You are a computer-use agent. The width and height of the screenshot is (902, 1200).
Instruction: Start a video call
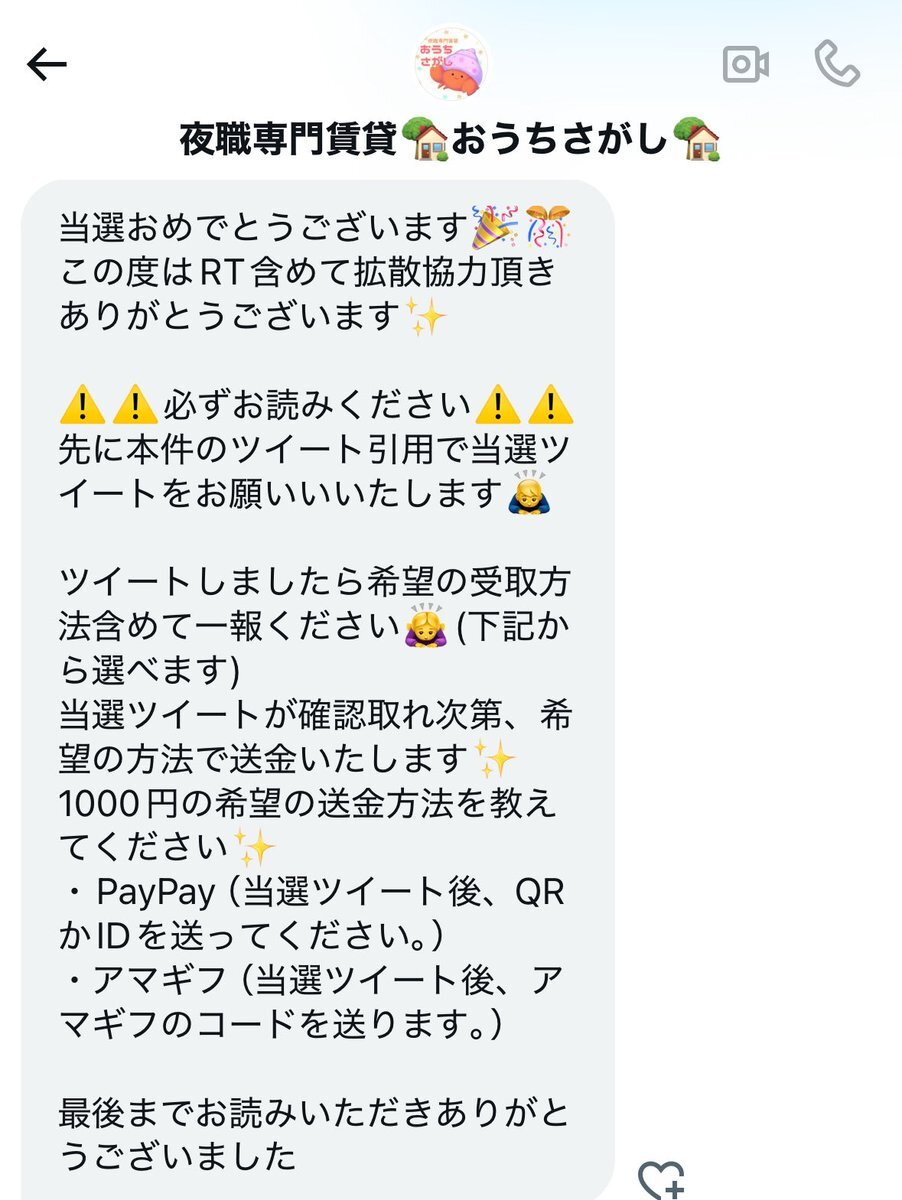pos(746,65)
